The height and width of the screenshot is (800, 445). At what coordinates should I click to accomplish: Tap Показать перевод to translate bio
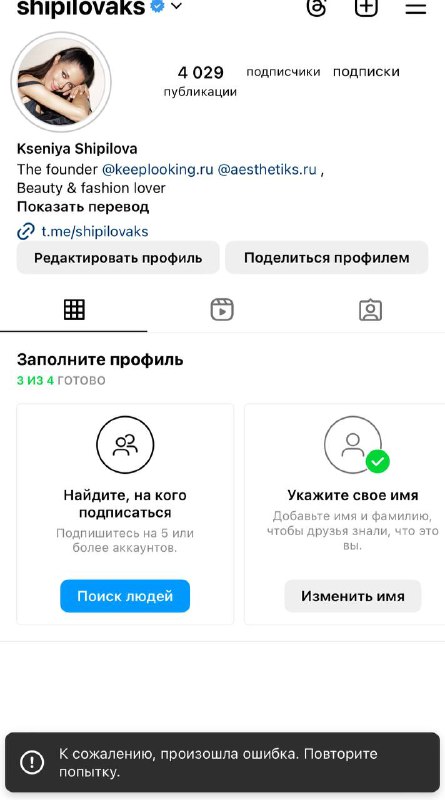pos(83,207)
